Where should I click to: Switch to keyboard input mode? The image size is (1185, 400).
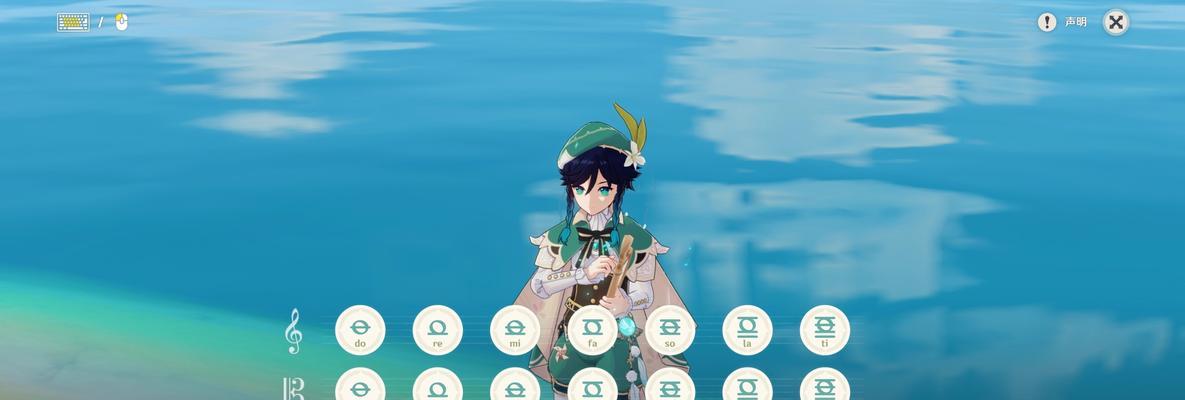[73, 22]
